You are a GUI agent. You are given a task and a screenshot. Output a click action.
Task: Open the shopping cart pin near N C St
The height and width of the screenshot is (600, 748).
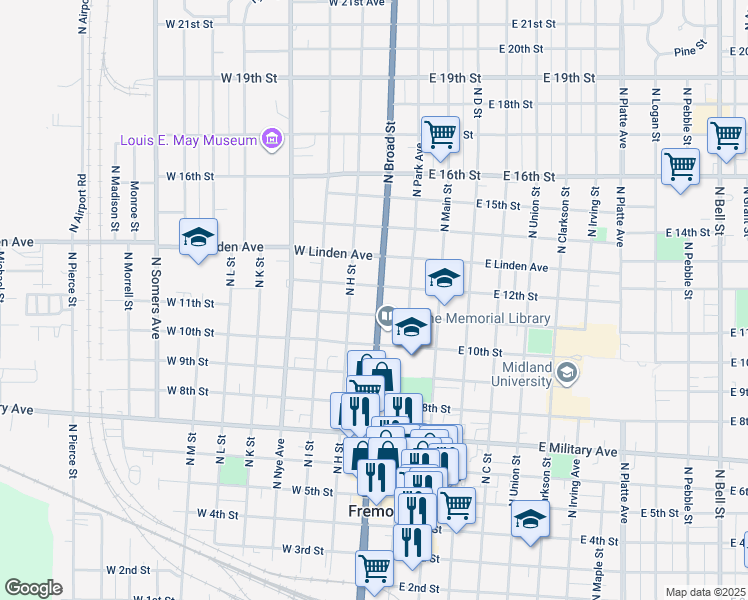coord(456,505)
